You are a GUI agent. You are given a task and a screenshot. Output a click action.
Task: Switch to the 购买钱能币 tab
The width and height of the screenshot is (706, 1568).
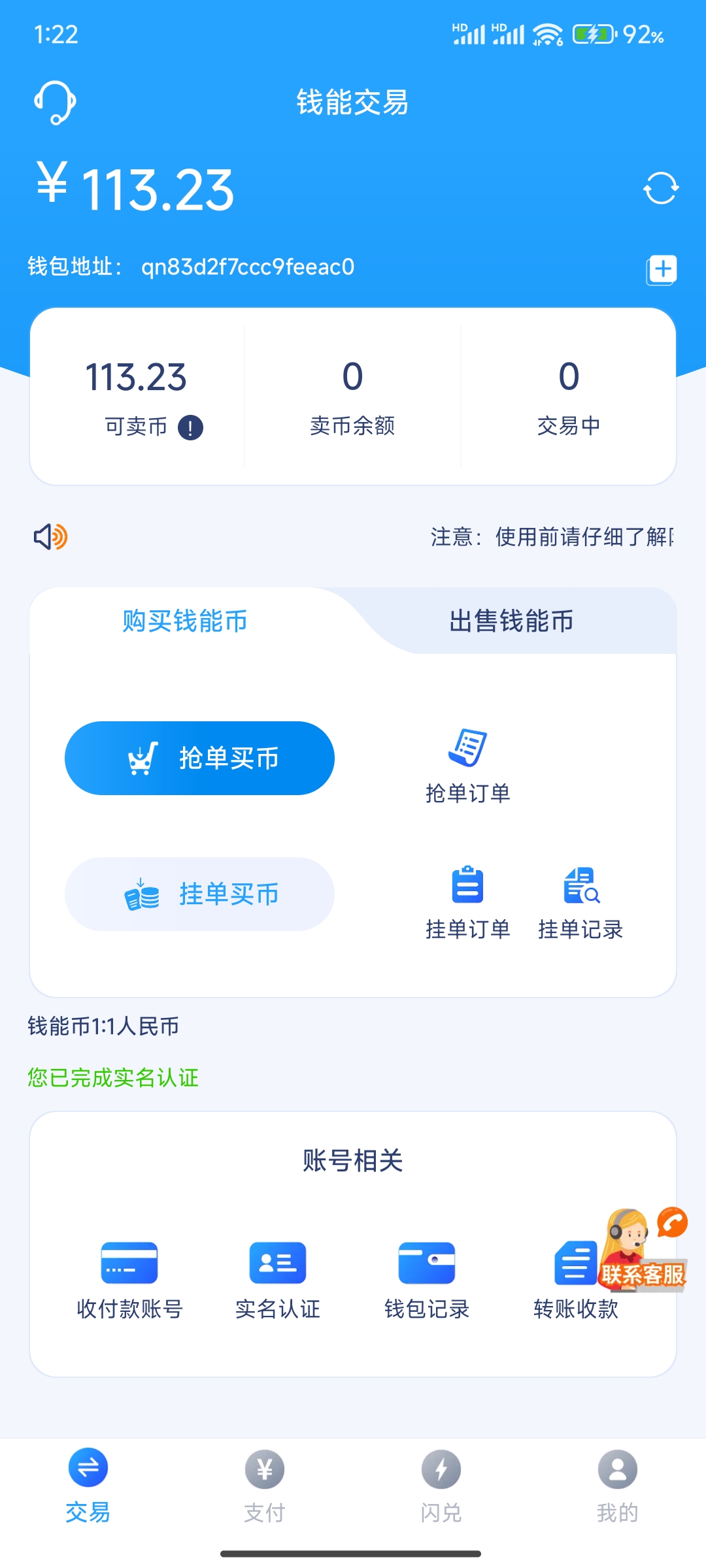(x=184, y=622)
